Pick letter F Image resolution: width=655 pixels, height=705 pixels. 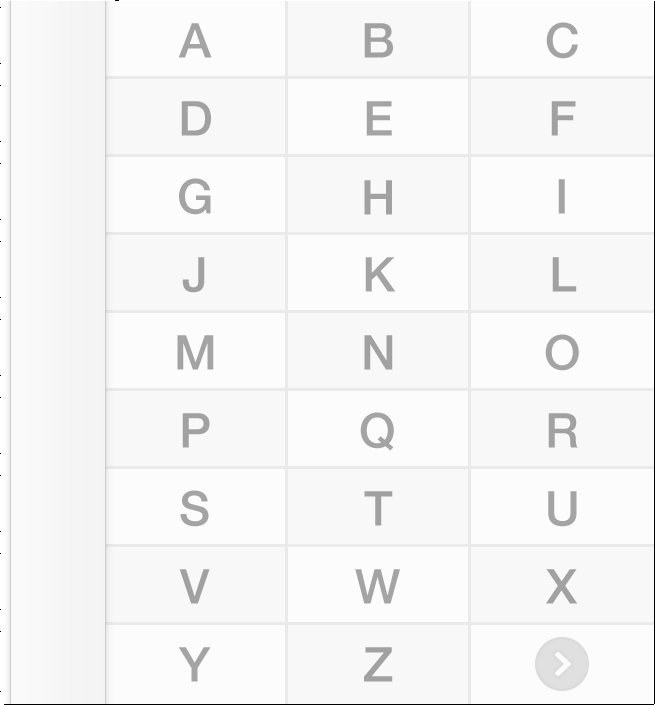coord(562,119)
